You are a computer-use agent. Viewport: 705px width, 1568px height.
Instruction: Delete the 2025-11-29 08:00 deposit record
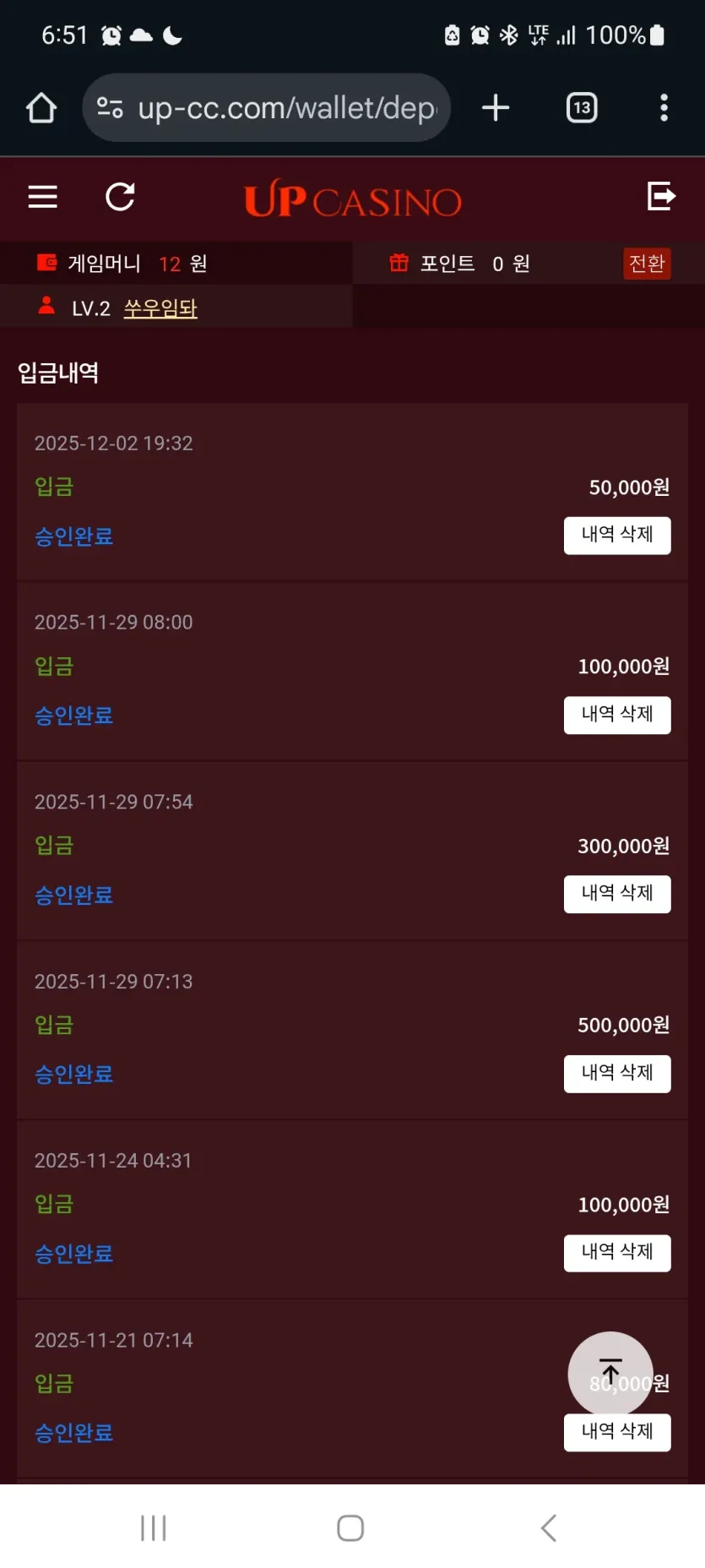click(617, 715)
